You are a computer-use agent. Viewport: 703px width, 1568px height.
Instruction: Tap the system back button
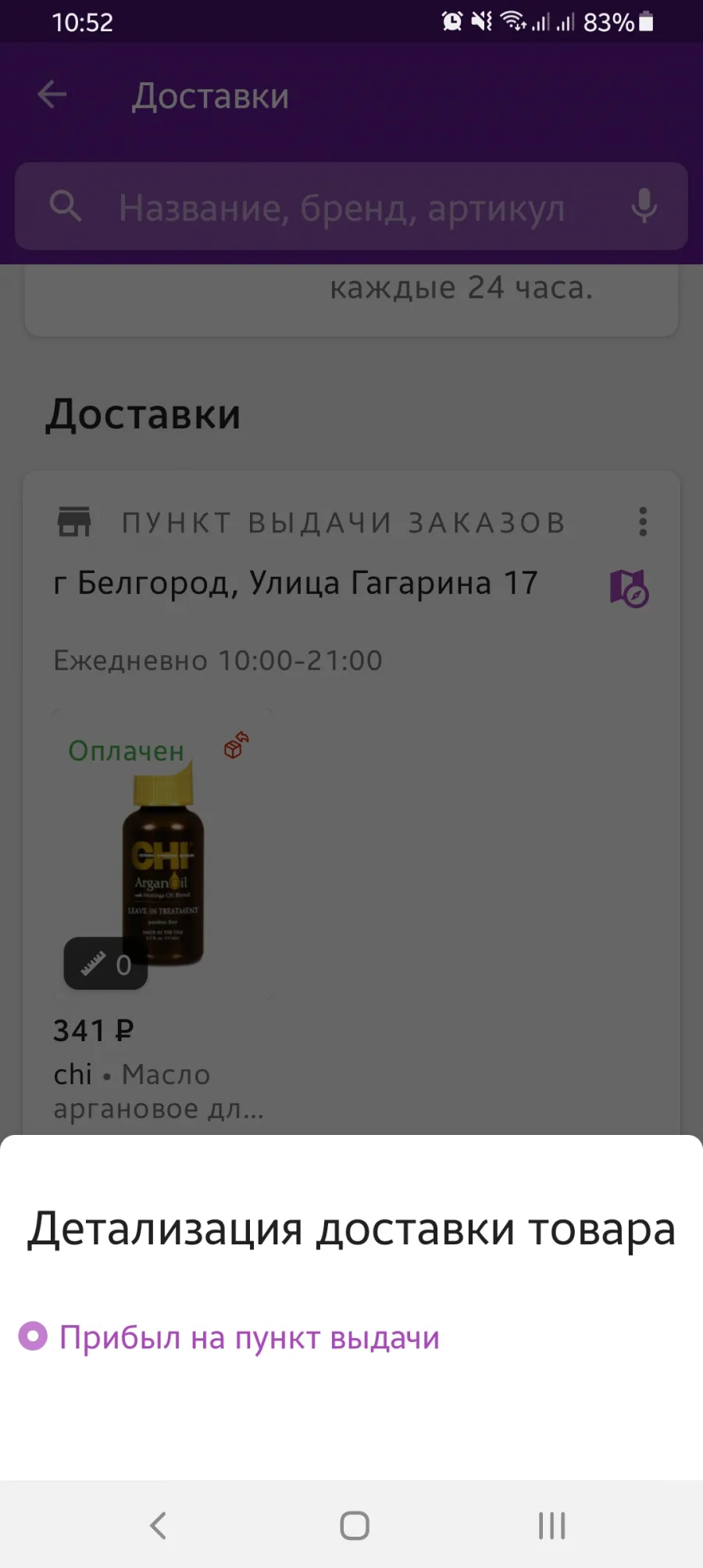coord(158,1525)
